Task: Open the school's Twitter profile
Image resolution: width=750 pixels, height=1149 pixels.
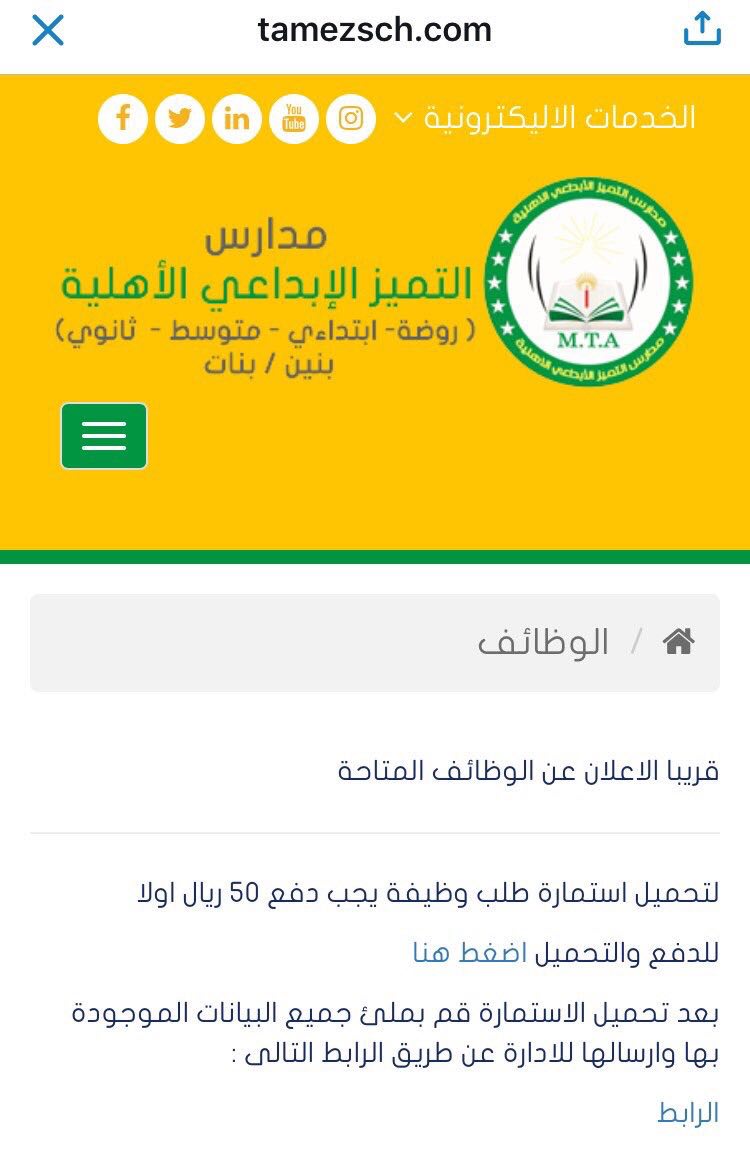Action: click(x=180, y=119)
